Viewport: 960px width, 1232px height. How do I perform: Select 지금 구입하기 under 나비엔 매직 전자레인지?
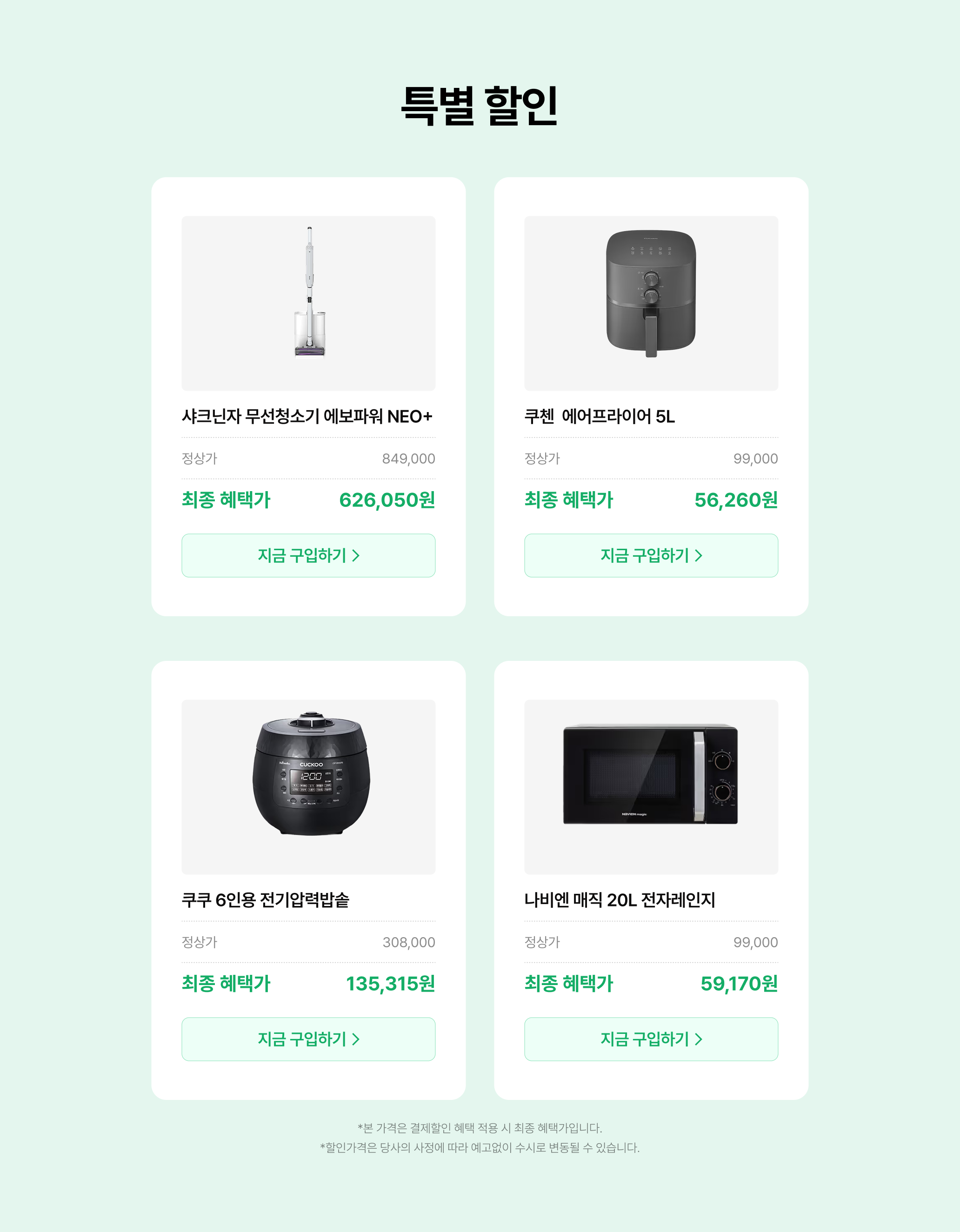coord(651,1039)
